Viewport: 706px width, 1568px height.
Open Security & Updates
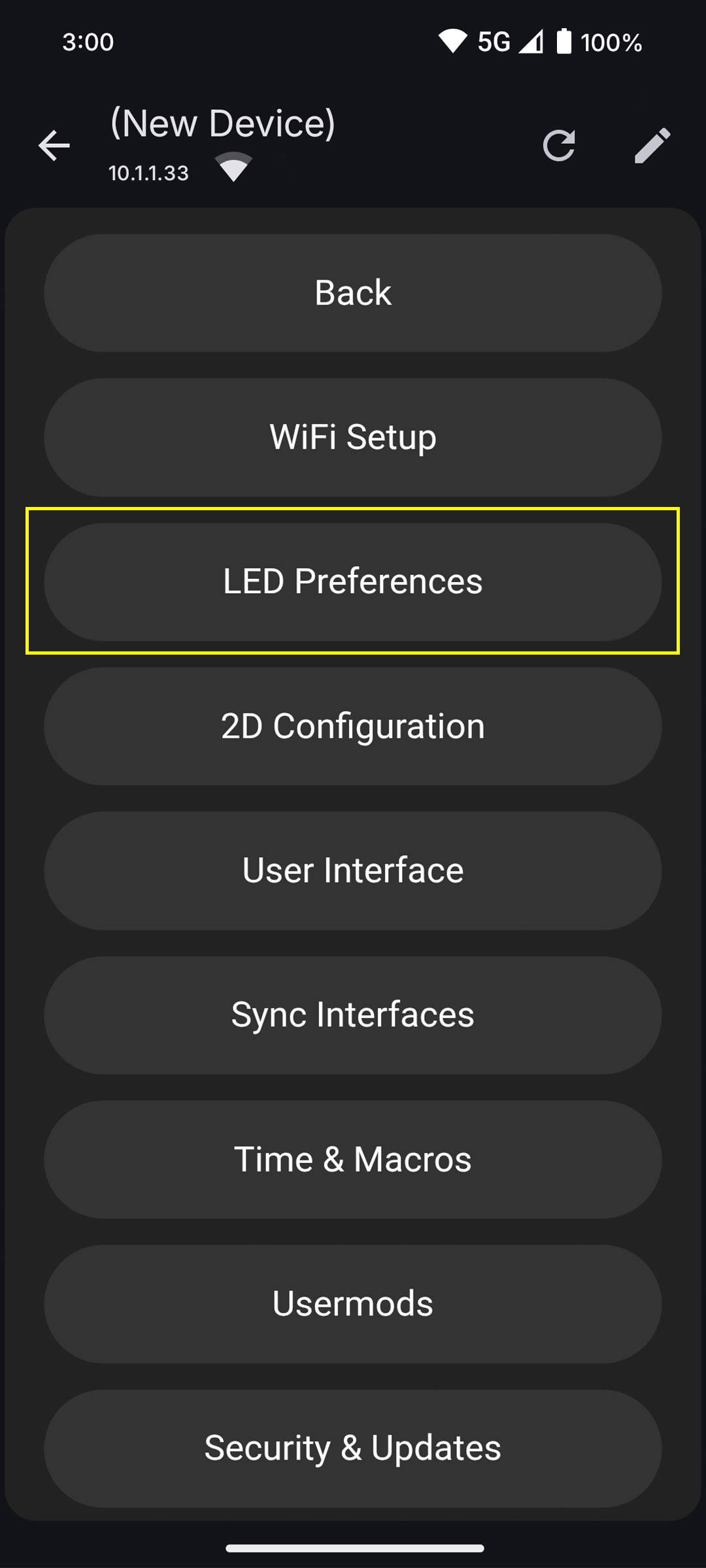353,1448
